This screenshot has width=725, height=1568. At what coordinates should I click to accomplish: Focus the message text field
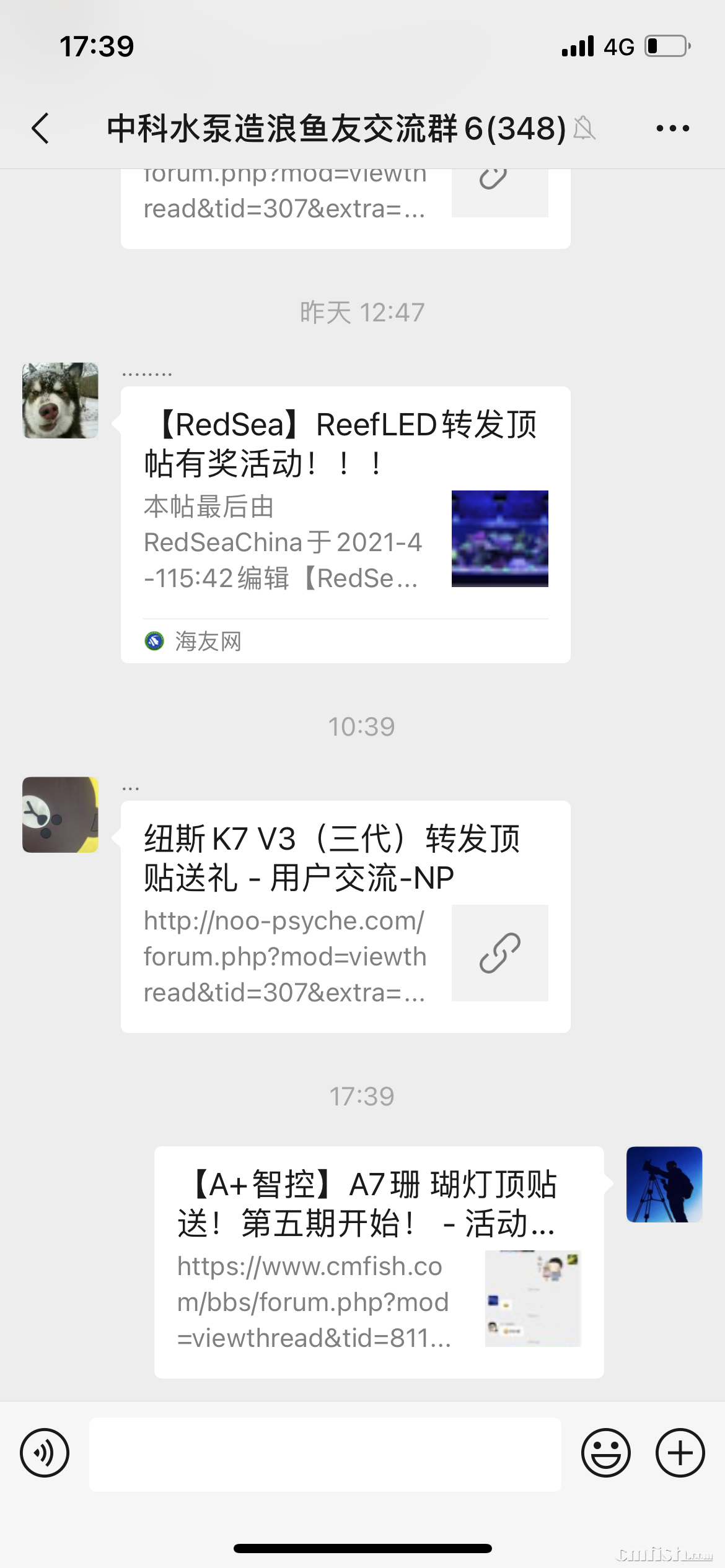coord(325,1454)
